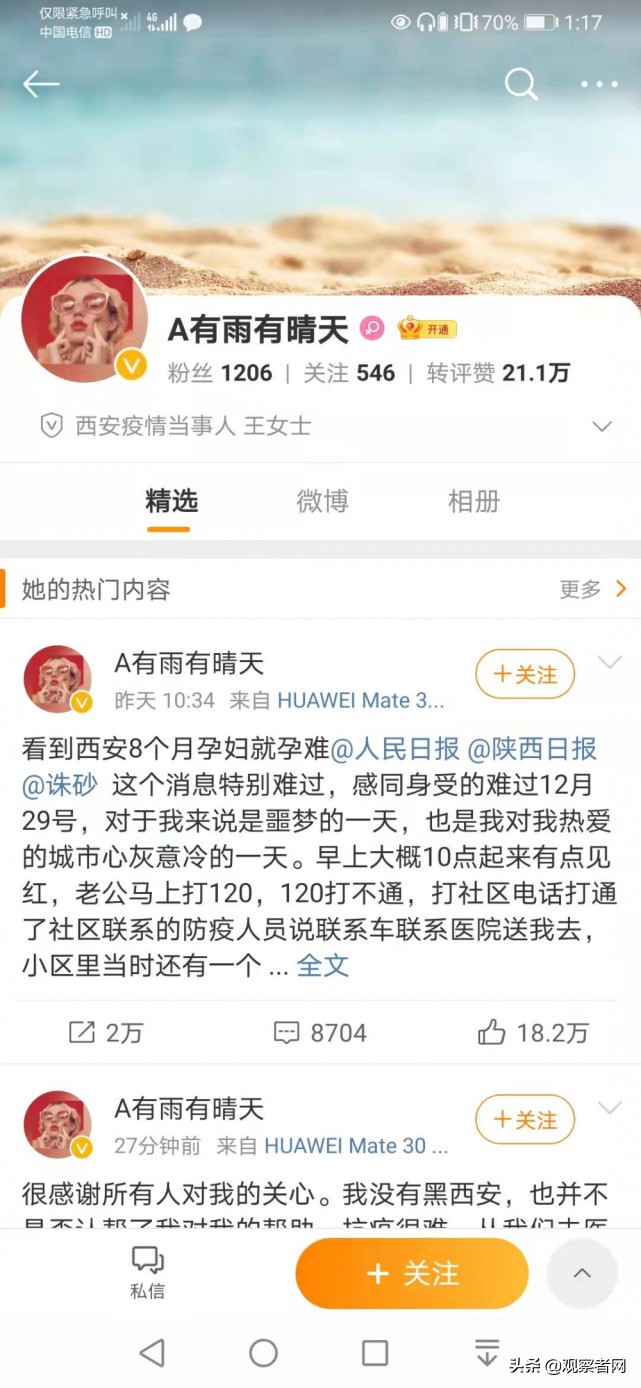The height and width of the screenshot is (1388, 641).
Task: Open the three-dot overflow menu
Action: (x=599, y=85)
